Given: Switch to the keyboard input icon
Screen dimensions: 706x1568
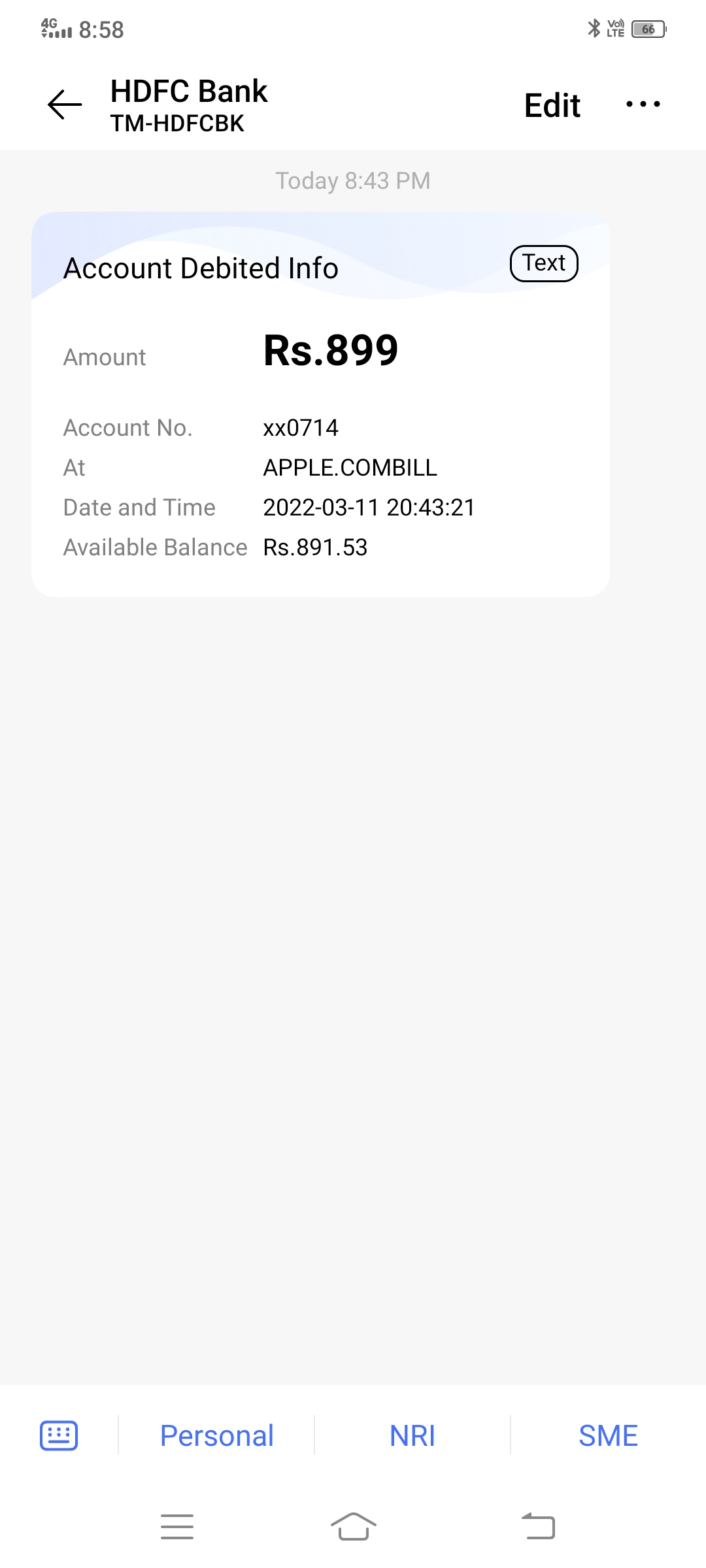Looking at the screenshot, I should pos(59,1435).
